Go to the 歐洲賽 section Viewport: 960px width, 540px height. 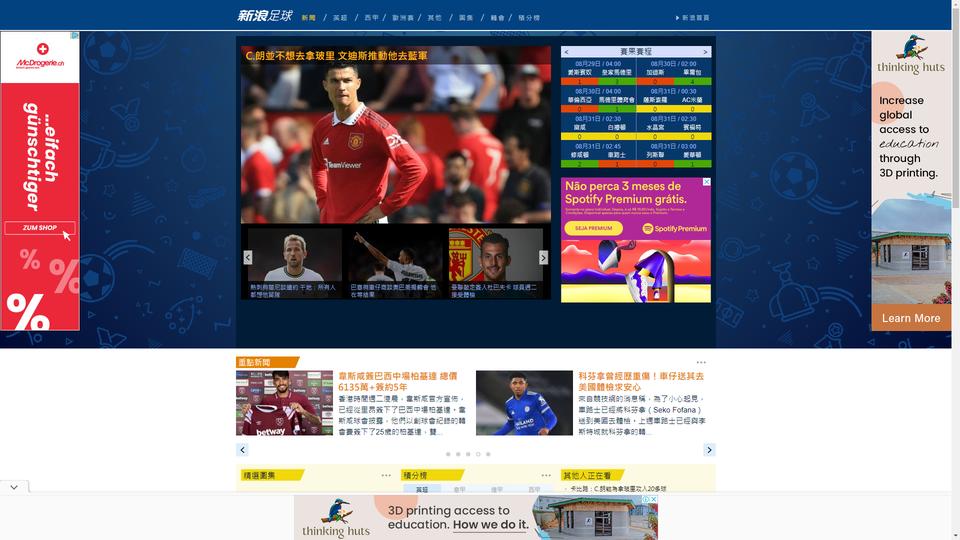click(403, 18)
